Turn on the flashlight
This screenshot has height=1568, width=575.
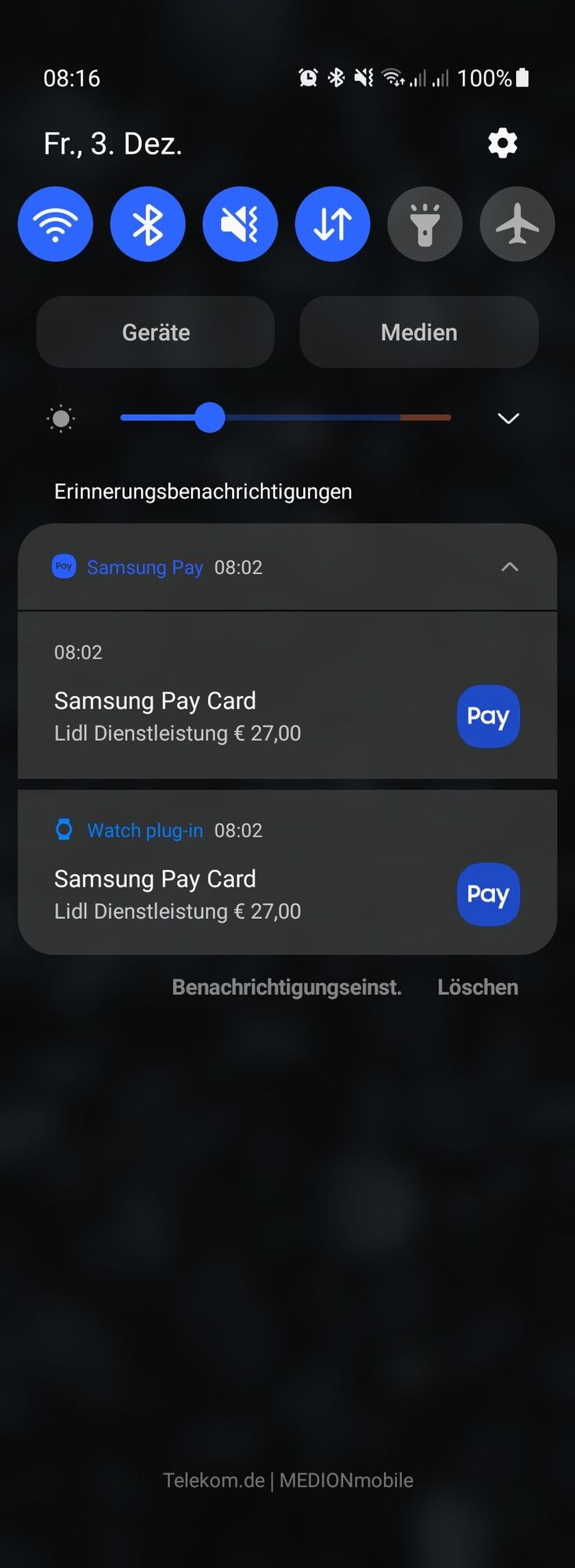click(425, 224)
